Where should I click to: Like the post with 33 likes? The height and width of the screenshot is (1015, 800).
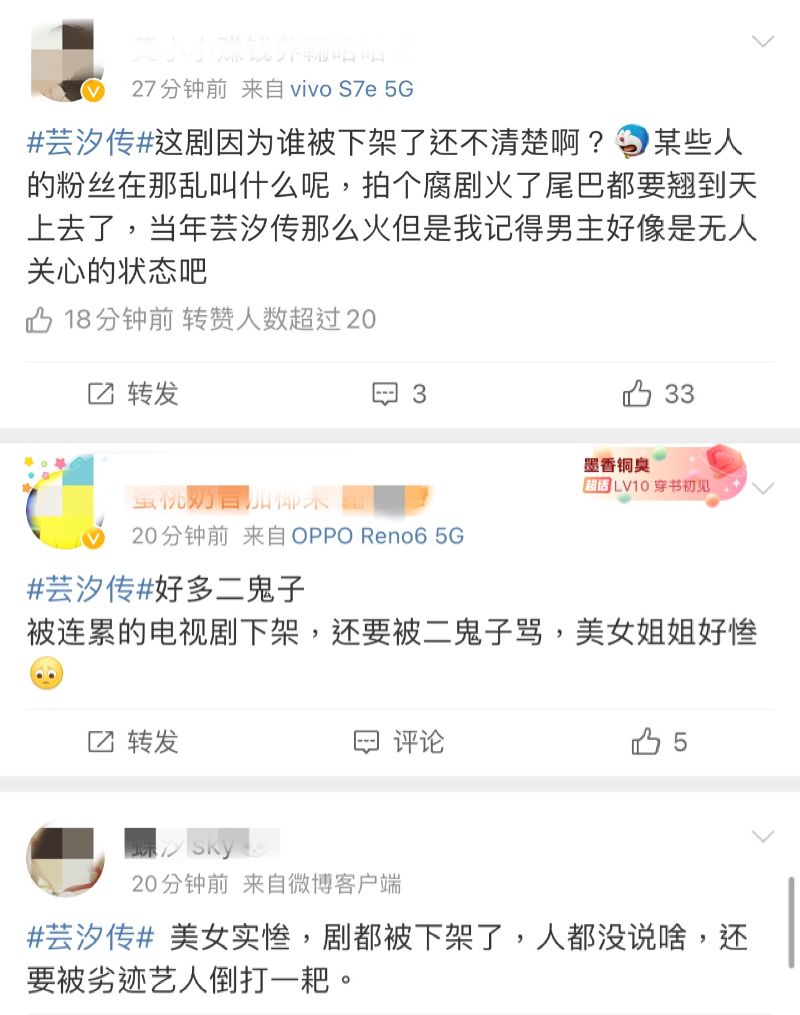coord(658,394)
